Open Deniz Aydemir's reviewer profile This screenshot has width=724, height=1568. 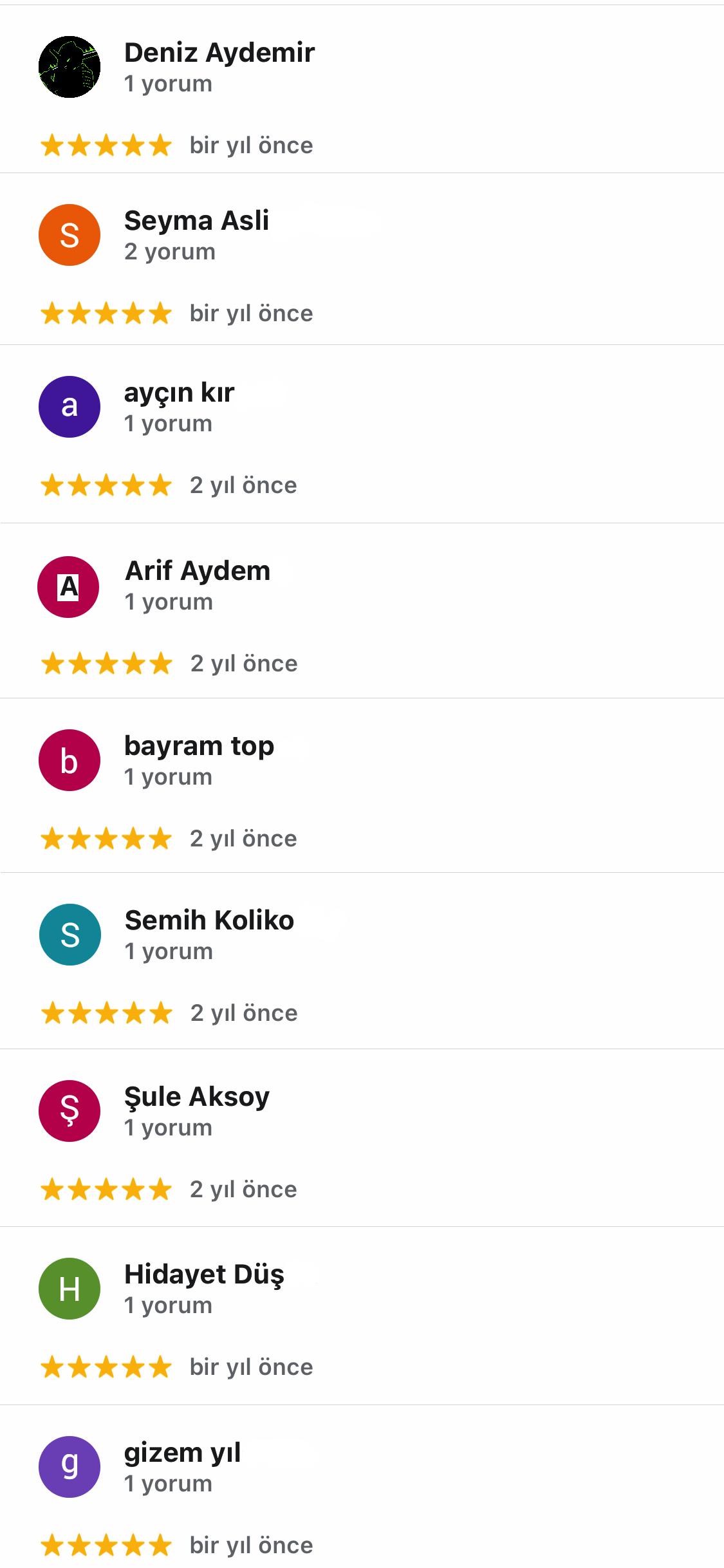click(219, 53)
